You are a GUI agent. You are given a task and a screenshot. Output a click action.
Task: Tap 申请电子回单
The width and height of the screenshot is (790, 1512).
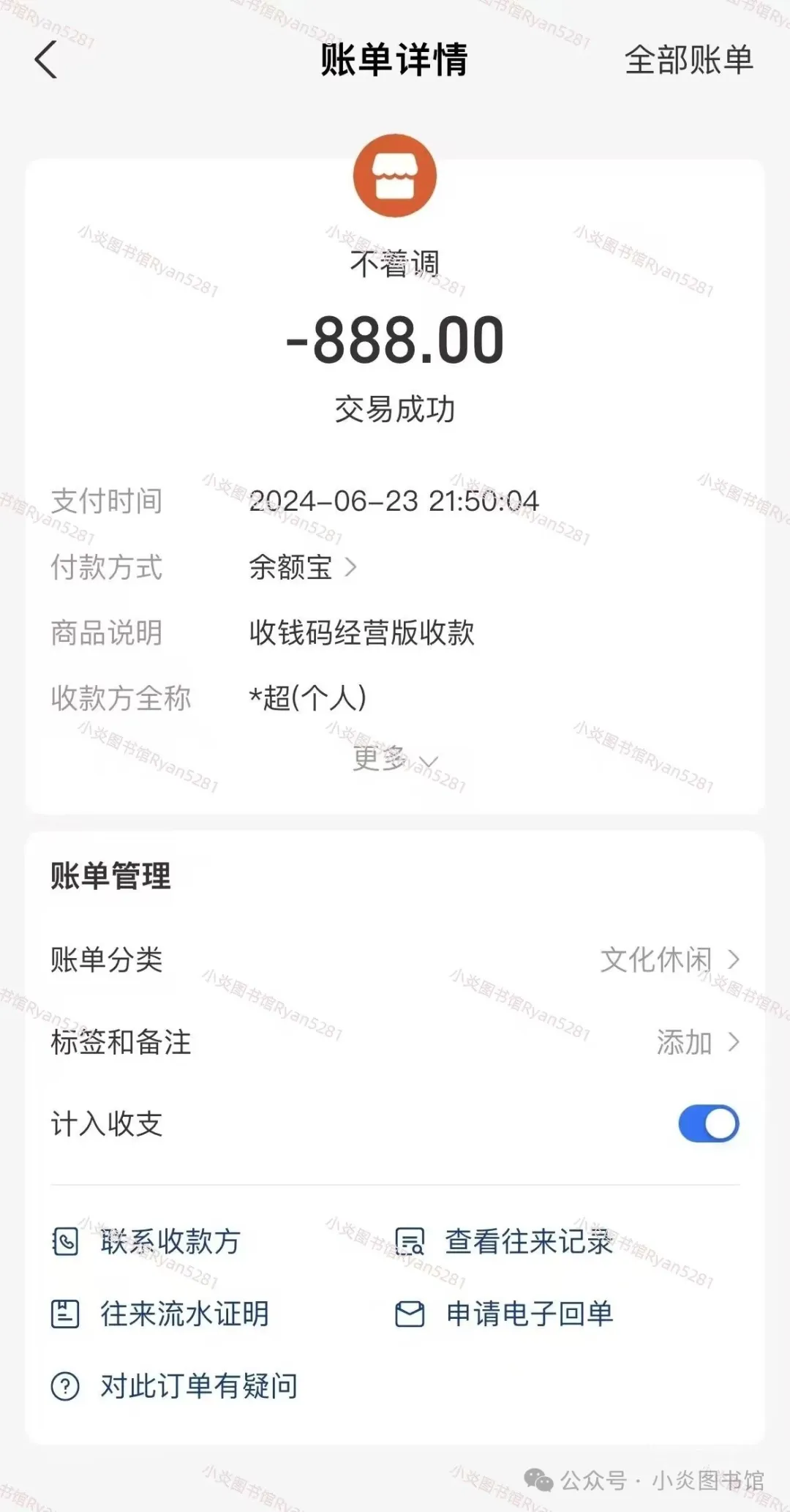coord(504,1314)
